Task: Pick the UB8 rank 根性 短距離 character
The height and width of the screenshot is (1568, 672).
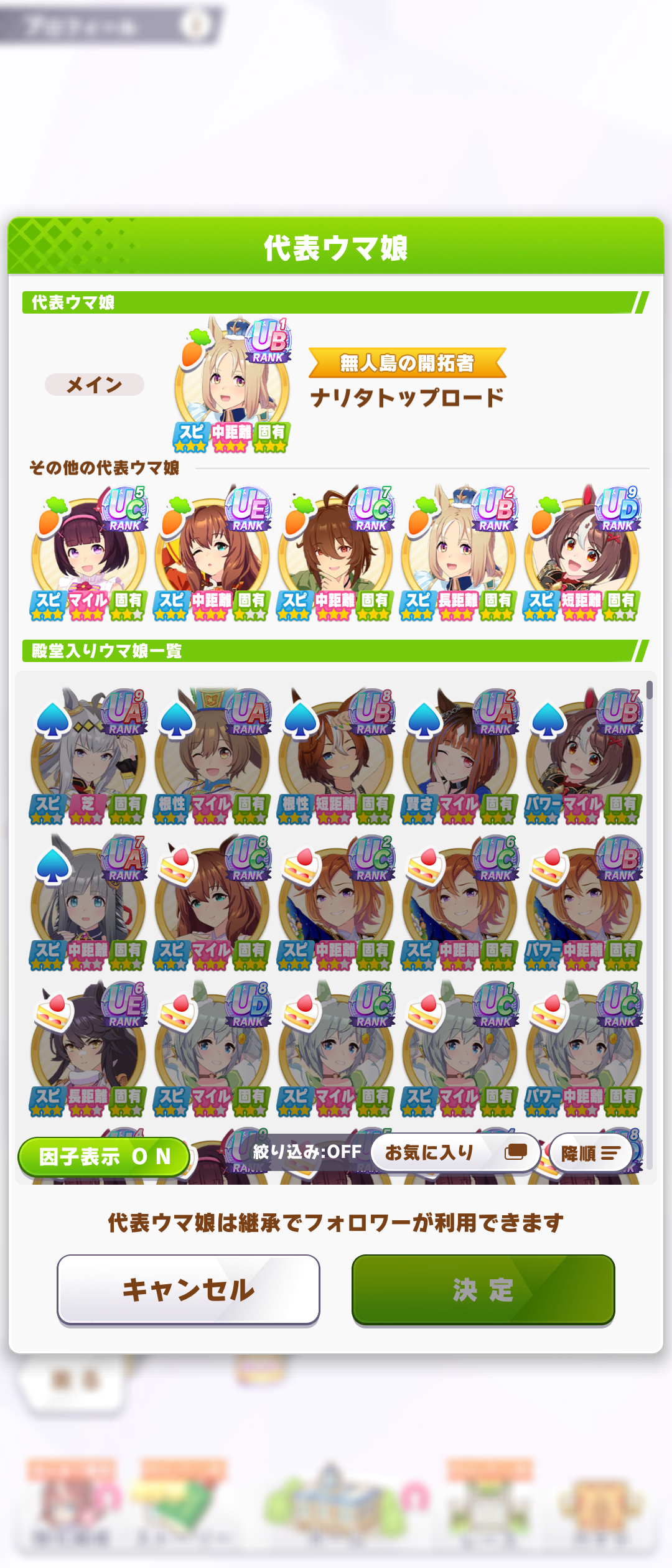Action: tap(336, 756)
